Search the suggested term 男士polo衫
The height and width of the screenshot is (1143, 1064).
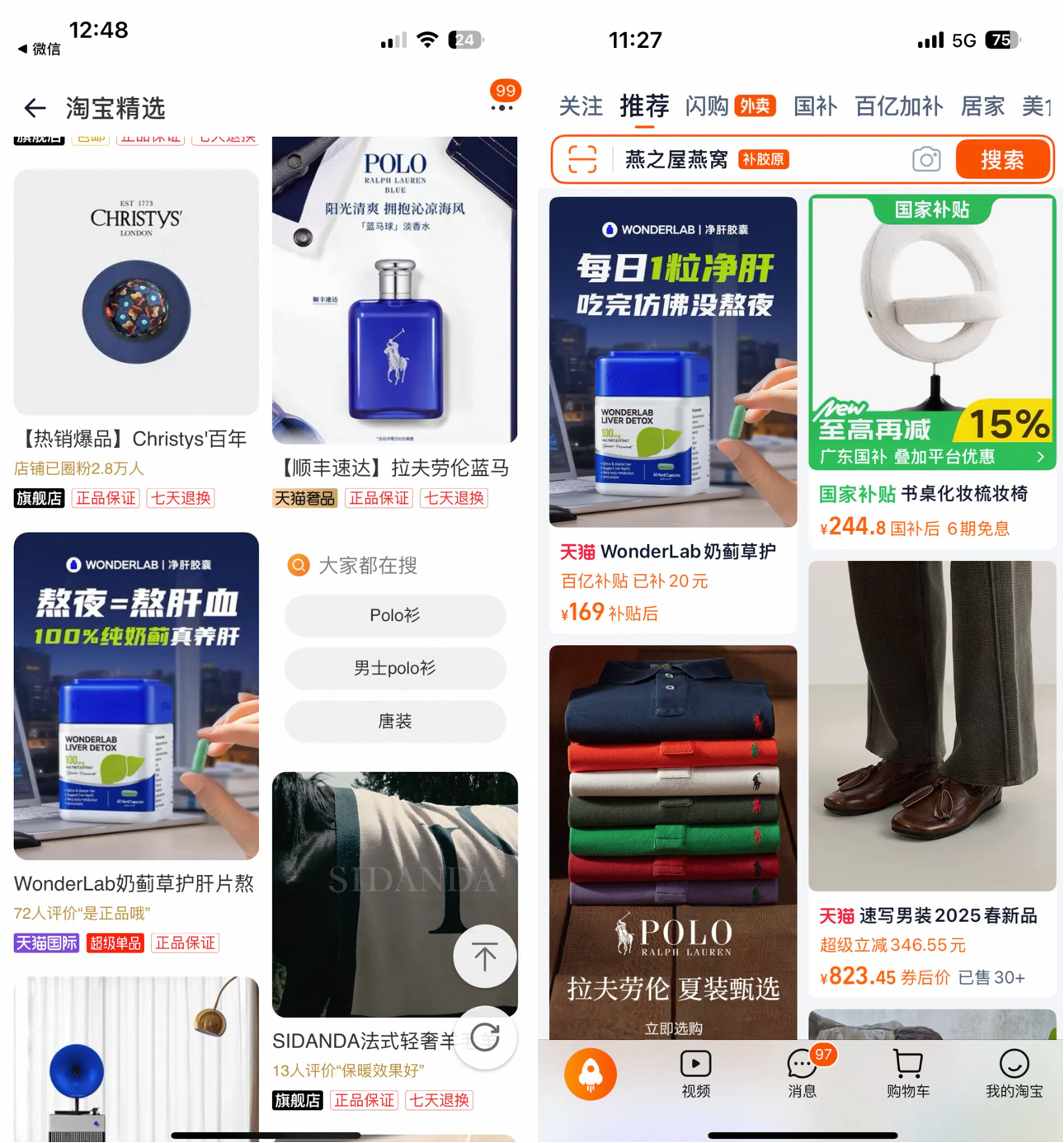click(x=394, y=668)
